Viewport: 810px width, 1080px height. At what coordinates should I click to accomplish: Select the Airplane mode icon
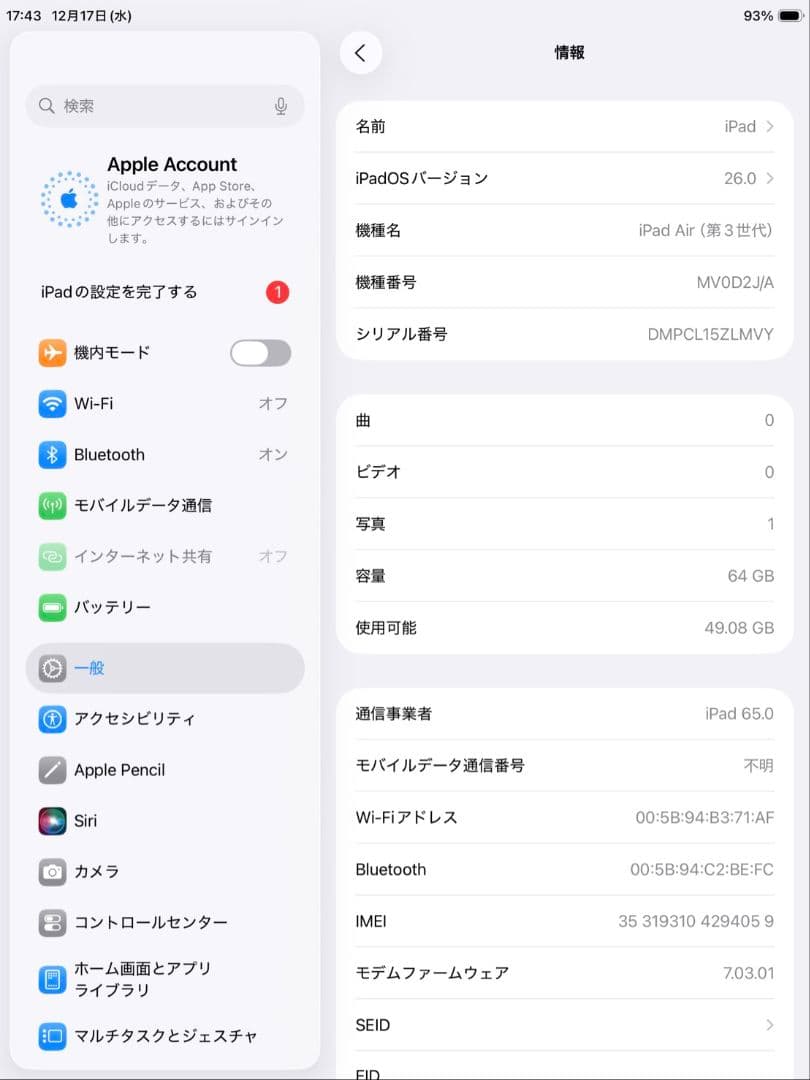[51, 352]
